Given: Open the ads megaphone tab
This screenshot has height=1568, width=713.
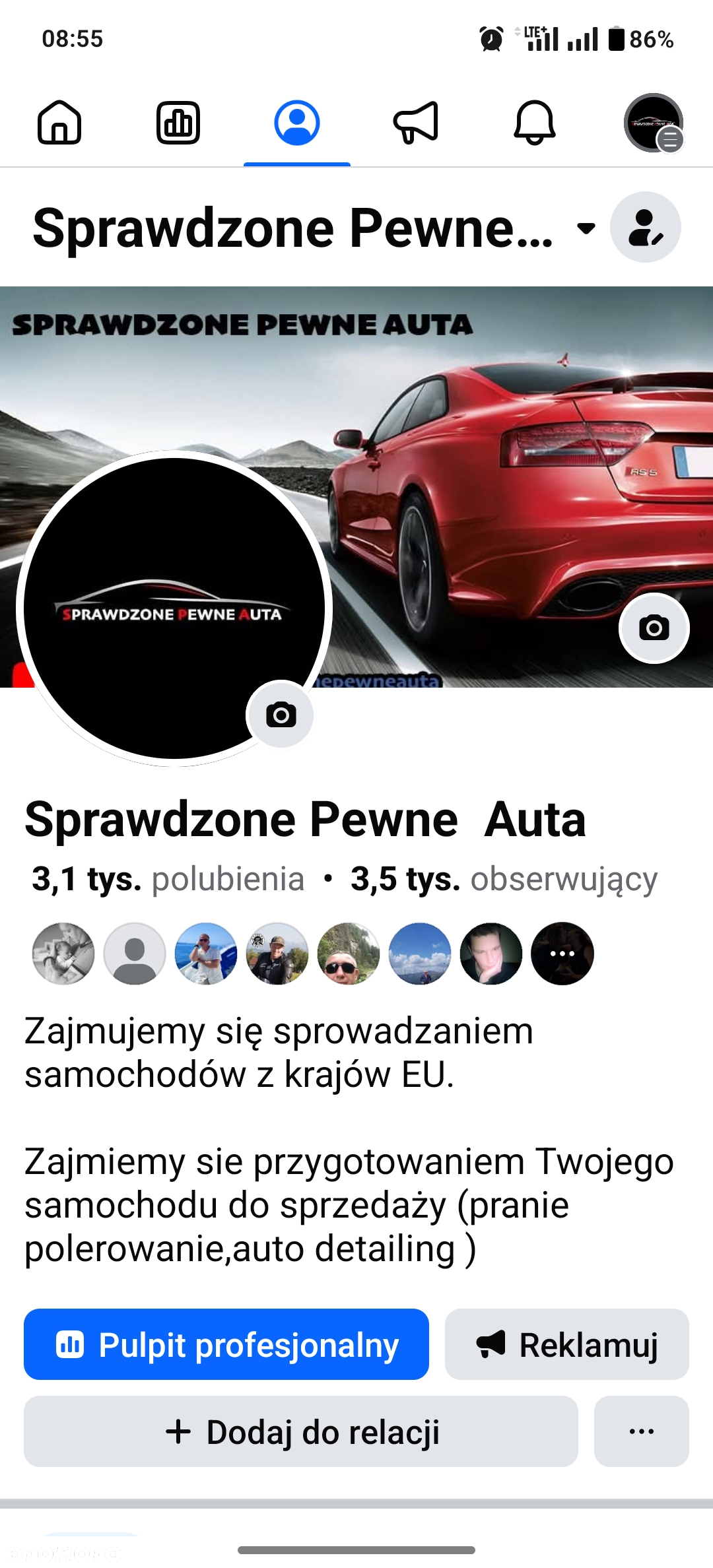Looking at the screenshot, I should click(416, 123).
